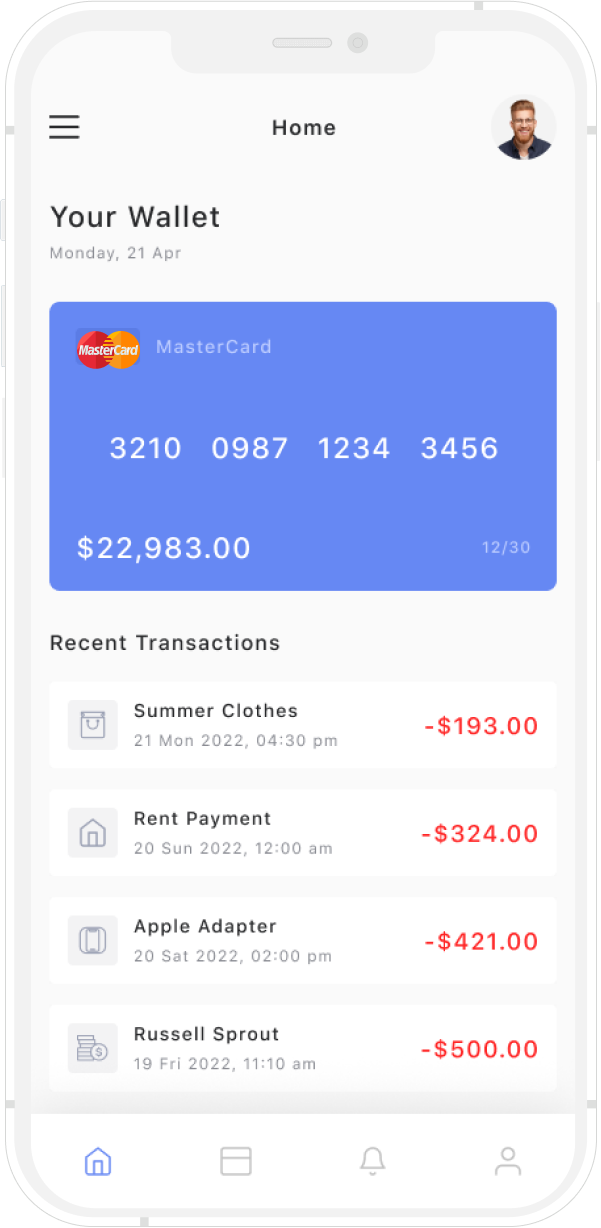Open the notifications bell tab
Viewport: 601px width, 1228px height.
[x=373, y=1161]
